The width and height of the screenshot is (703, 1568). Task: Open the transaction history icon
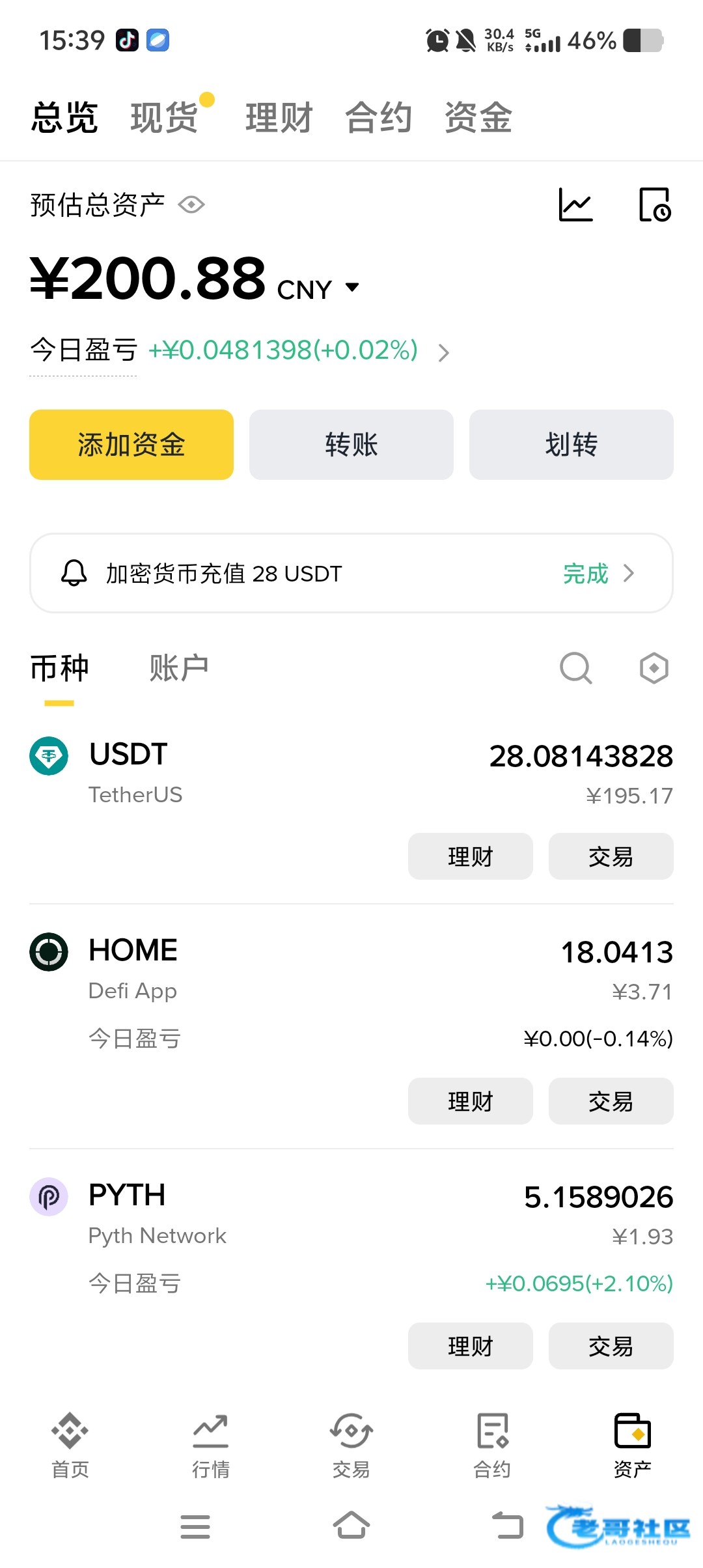(654, 205)
